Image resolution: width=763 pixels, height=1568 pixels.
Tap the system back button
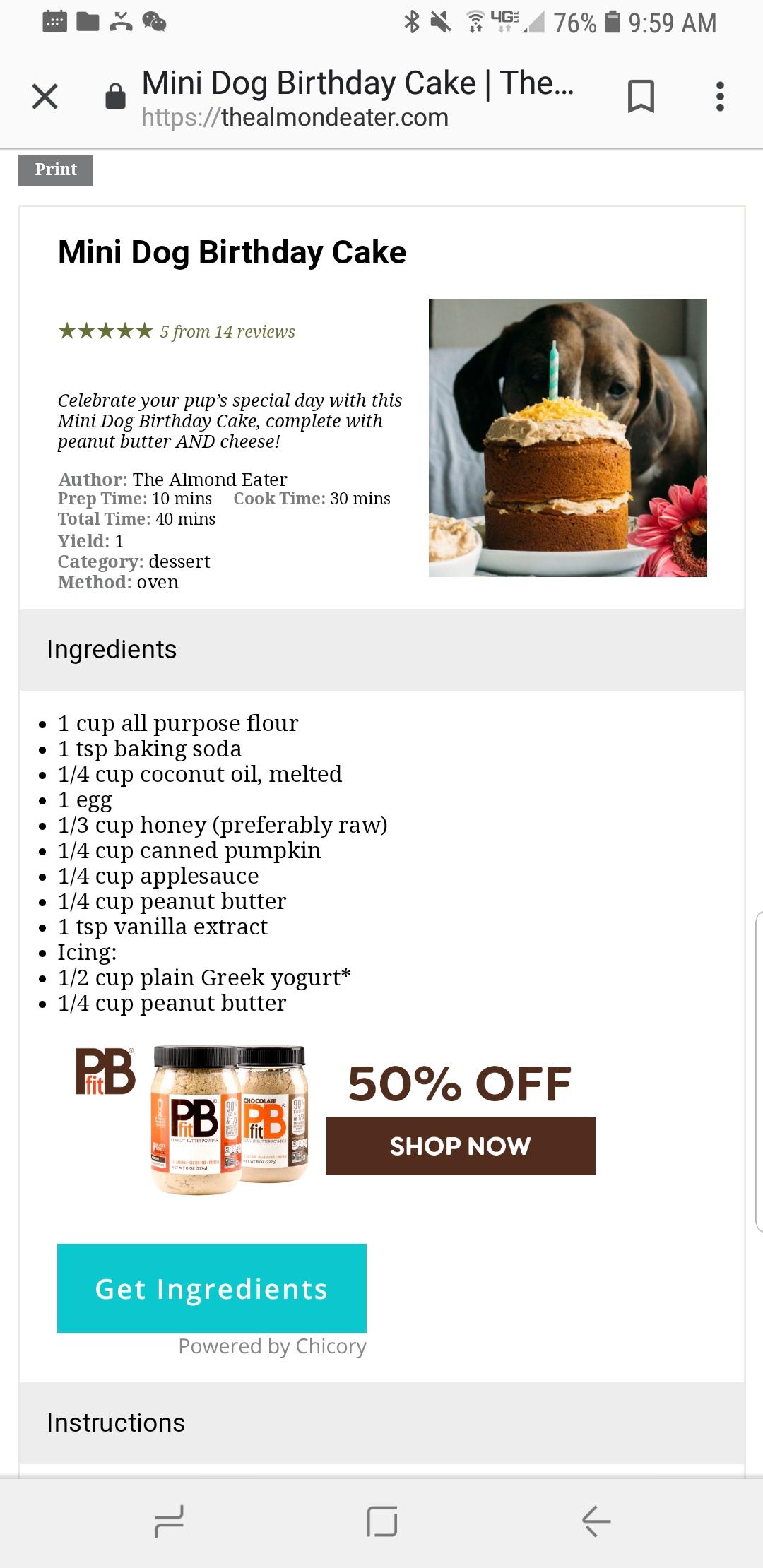click(596, 1521)
